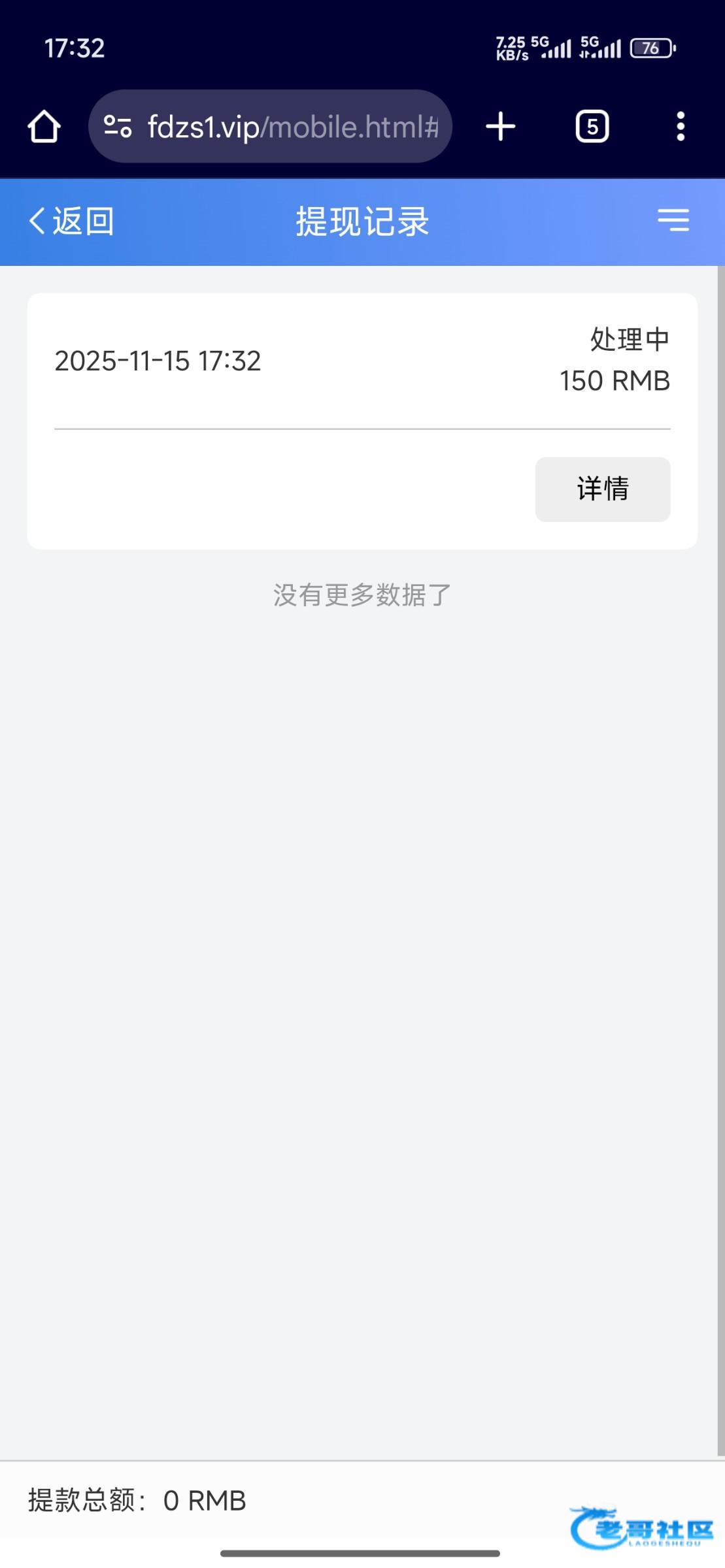This screenshot has height=1568, width=725.
Task: Open the browser overflow menu
Action: click(681, 126)
